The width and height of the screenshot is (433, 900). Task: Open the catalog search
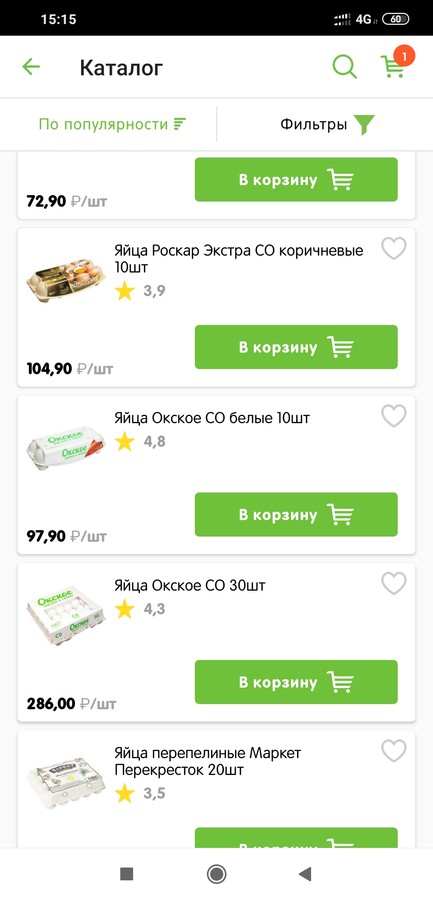click(x=345, y=67)
